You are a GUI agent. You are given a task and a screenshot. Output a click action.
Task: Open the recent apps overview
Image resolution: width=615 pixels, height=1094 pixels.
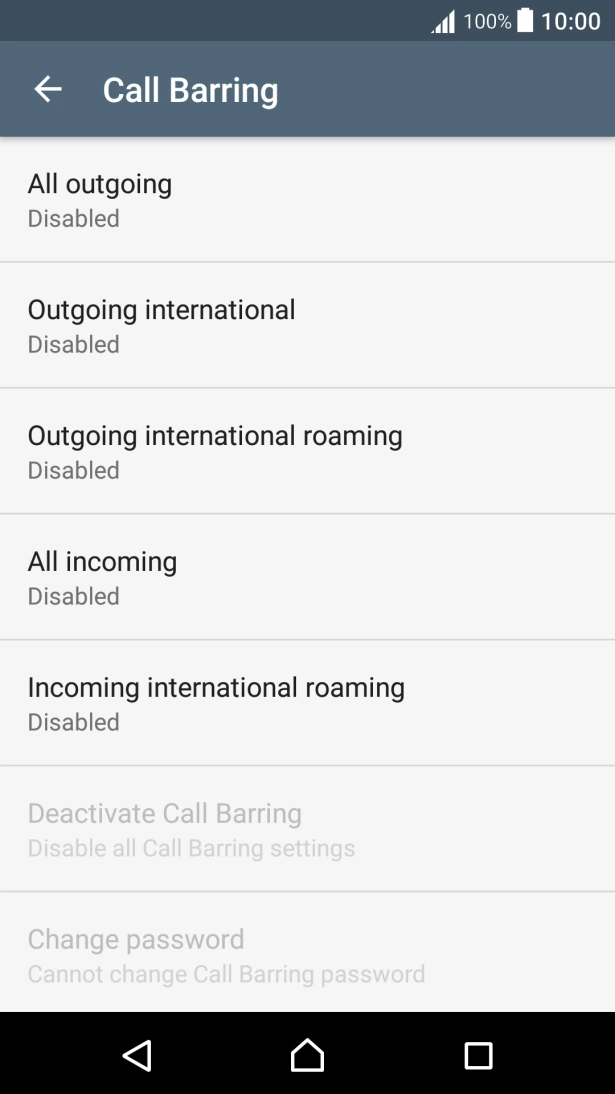[x=478, y=1055]
